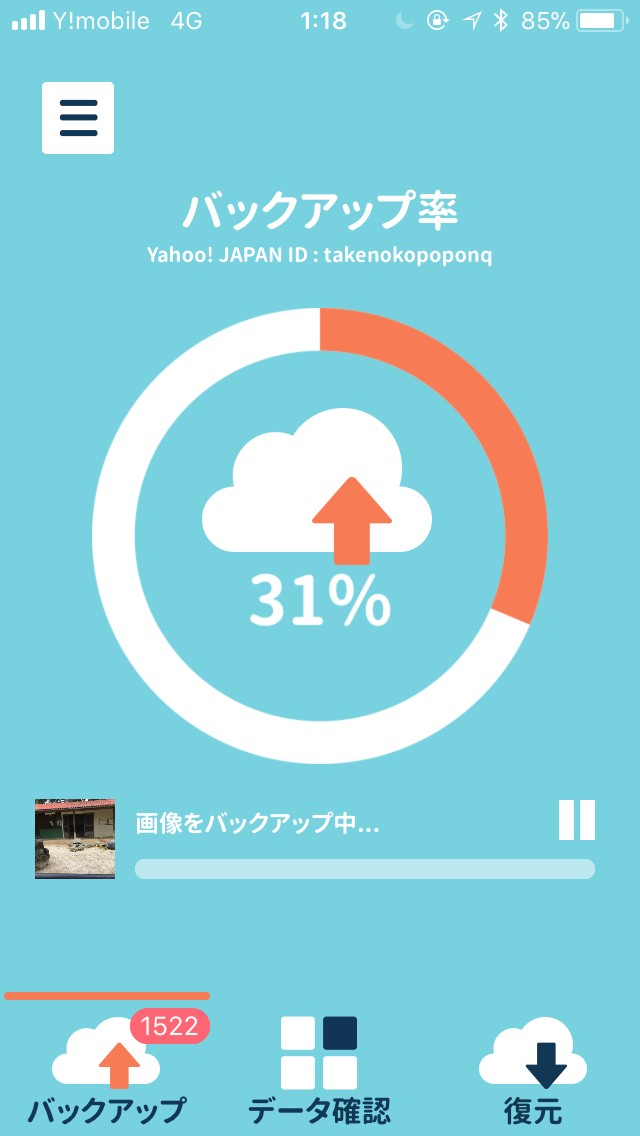Pause the image backup

(x=576, y=820)
